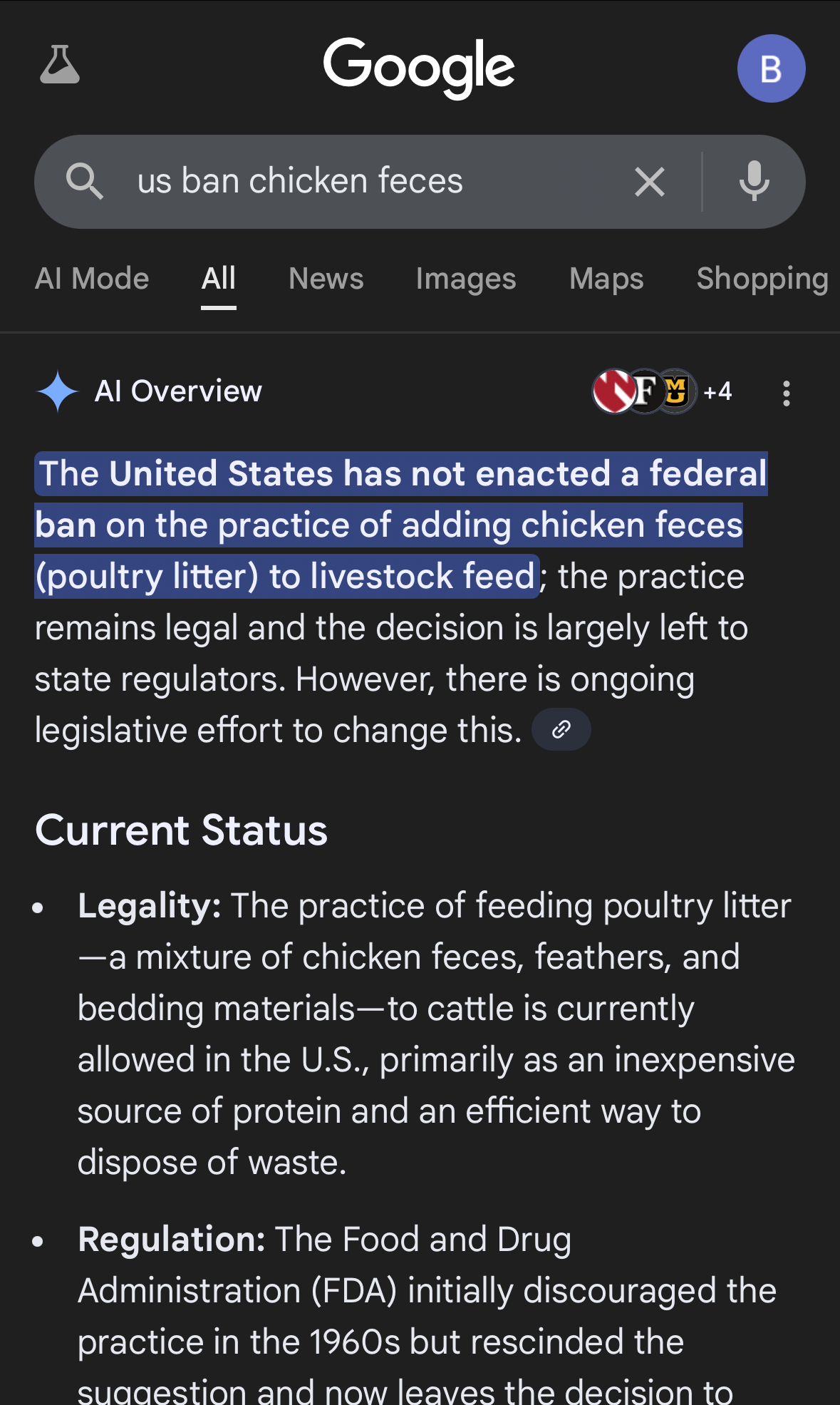Open the account profile avatar
This screenshot has width=840, height=1405.
click(x=771, y=68)
